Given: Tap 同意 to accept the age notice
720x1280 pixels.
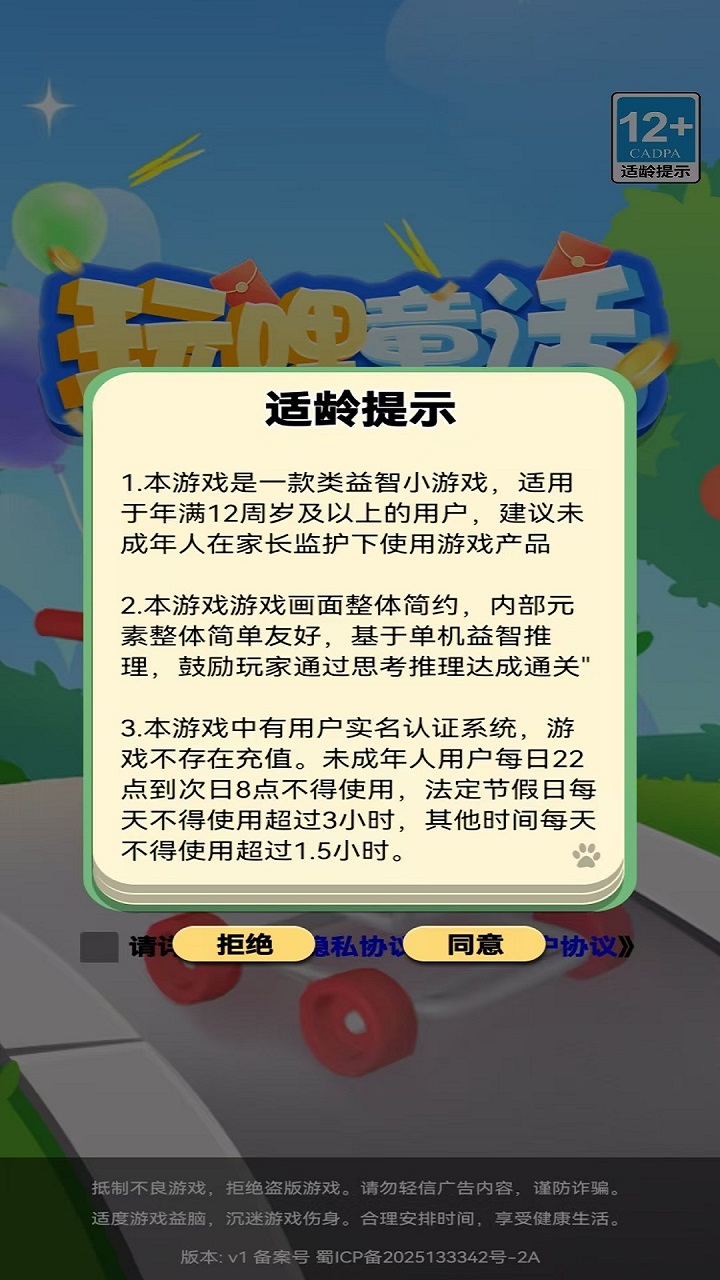Looking at the screenshot, I should pyautogui.click(x=475, y=944).
